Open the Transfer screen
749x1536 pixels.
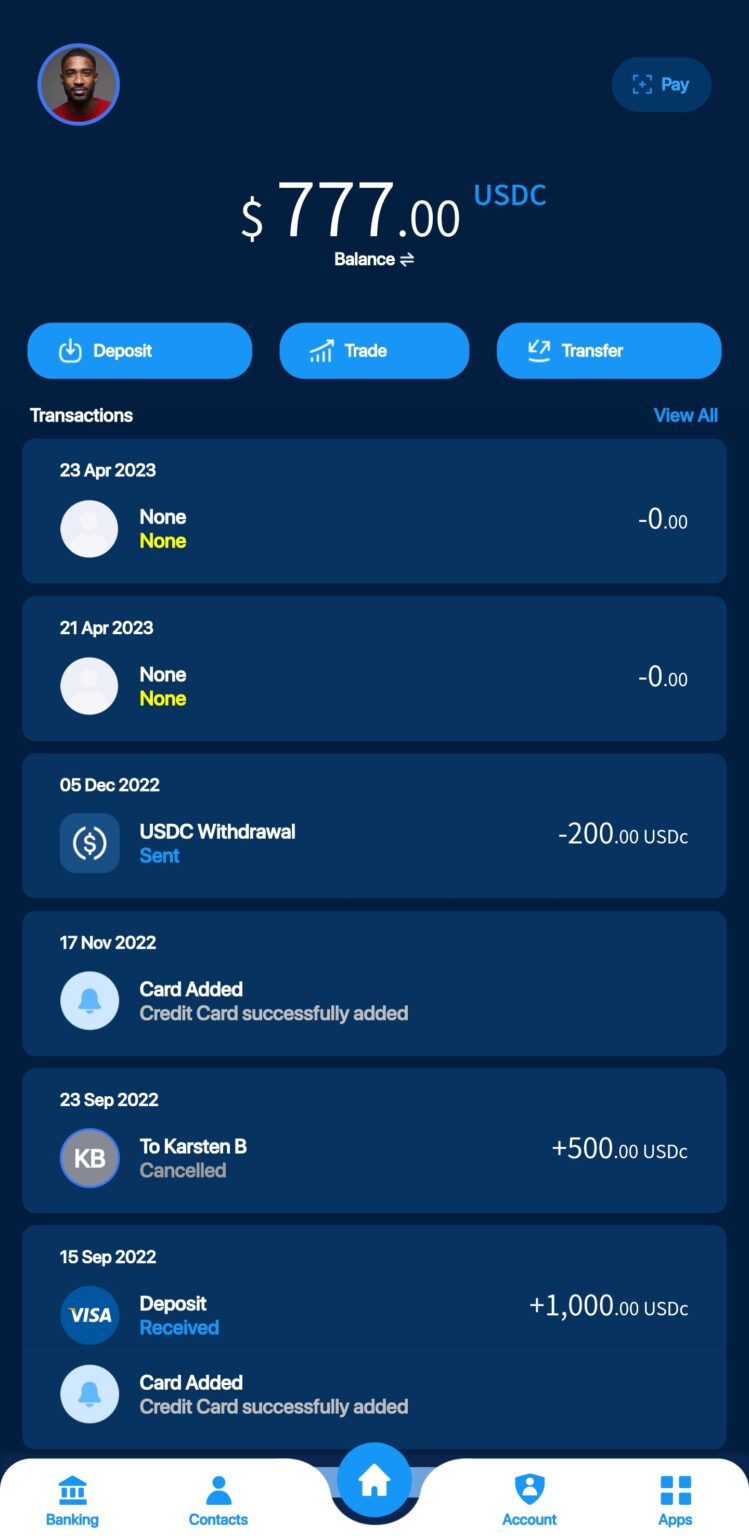(x=608, y=351)
